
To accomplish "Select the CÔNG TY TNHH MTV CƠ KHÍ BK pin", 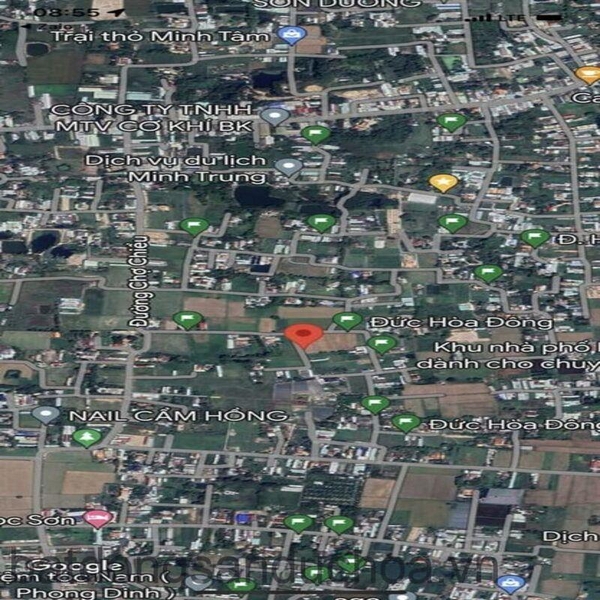I will coord(273,117).
